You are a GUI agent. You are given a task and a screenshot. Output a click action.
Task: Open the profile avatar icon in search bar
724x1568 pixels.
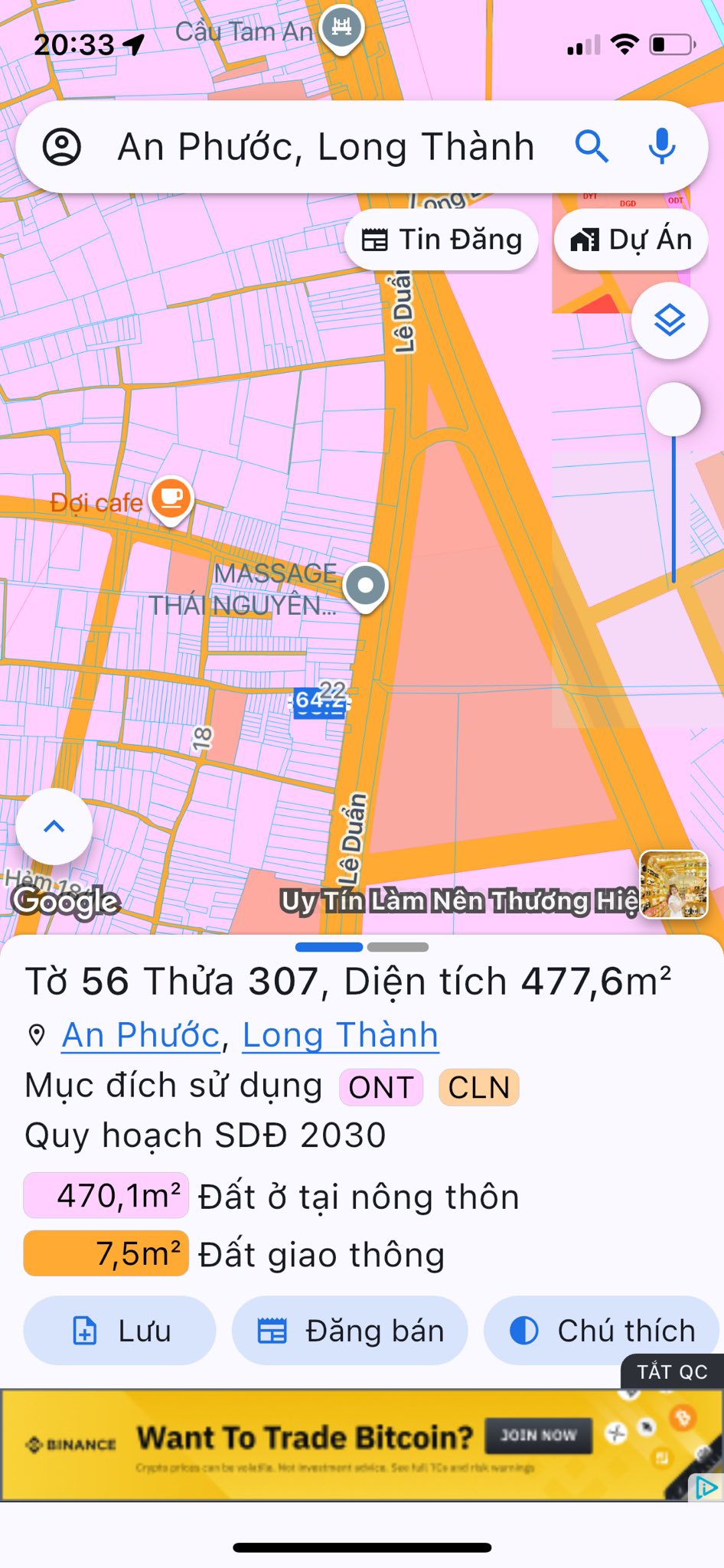coord(64,146)
